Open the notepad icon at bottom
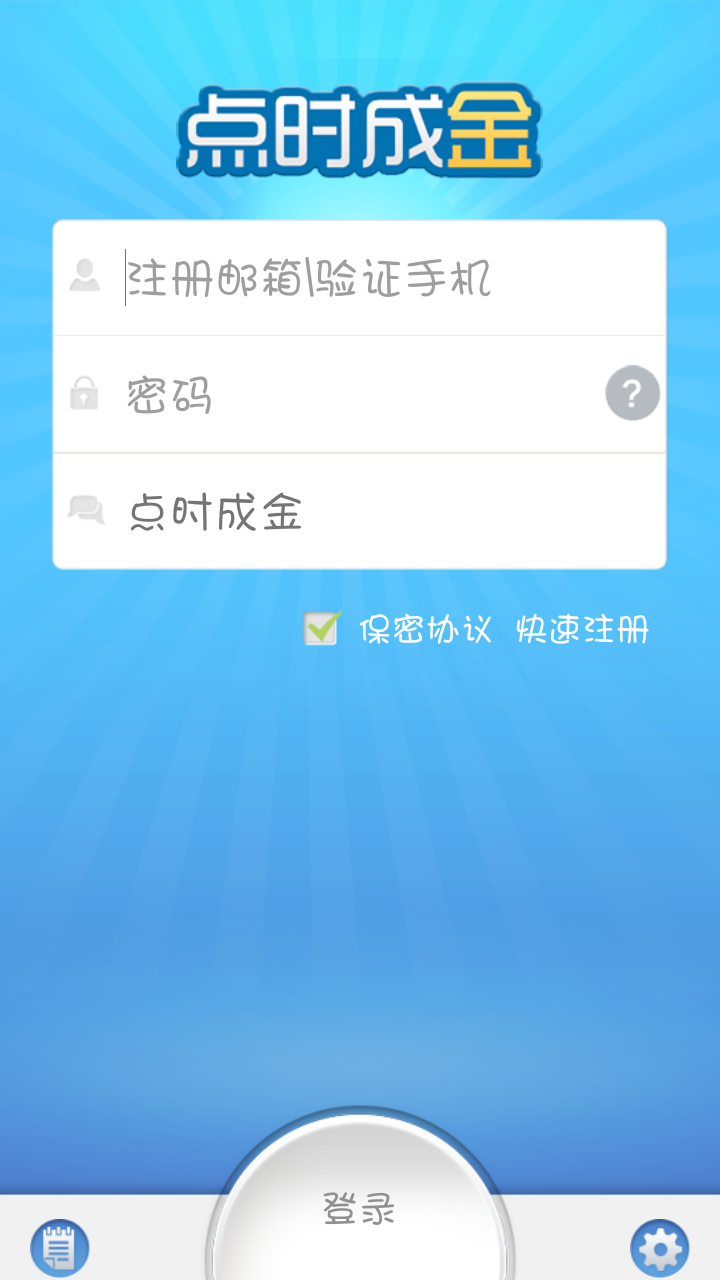720x1280 pixels. pyautogui.click(x=60, y=1248)
